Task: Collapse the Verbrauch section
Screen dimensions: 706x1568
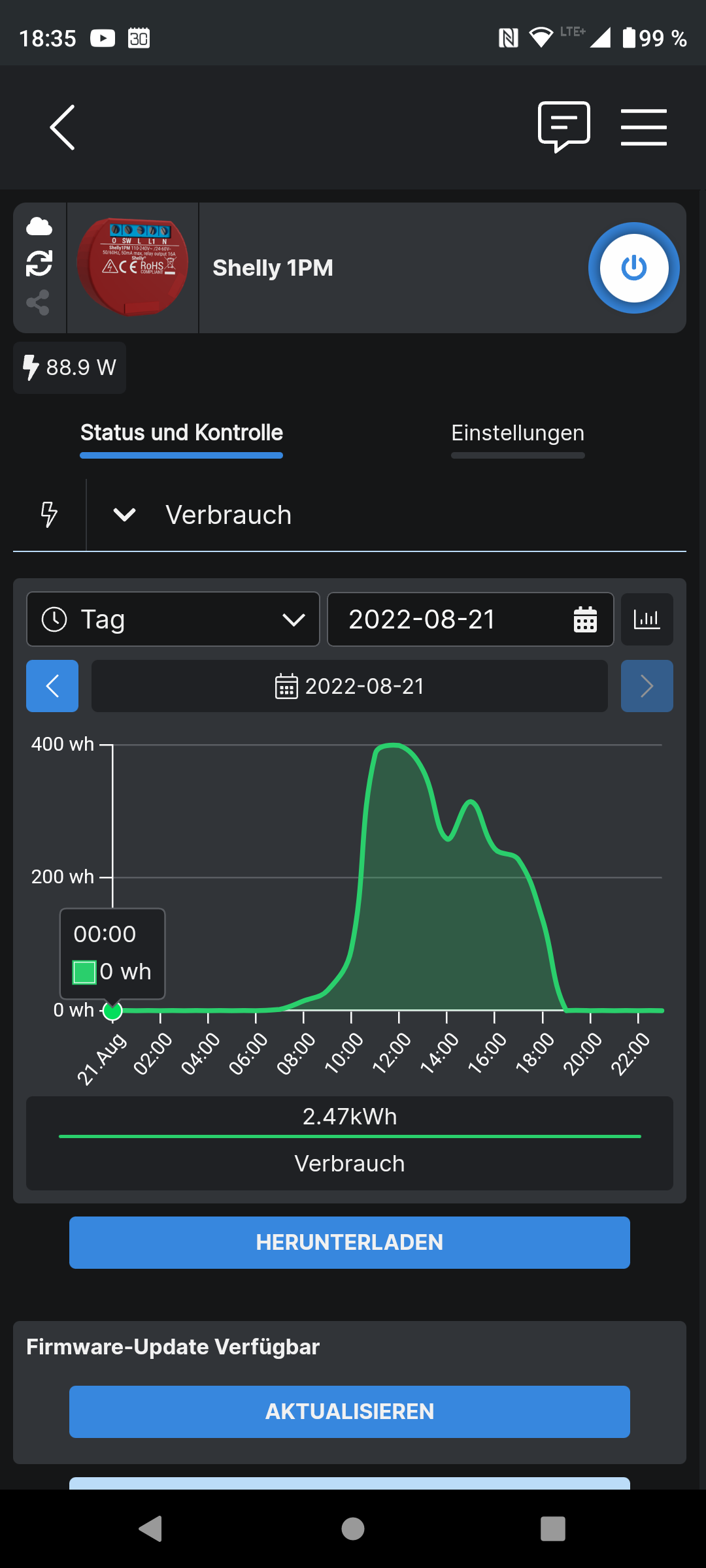Action: 124,515
